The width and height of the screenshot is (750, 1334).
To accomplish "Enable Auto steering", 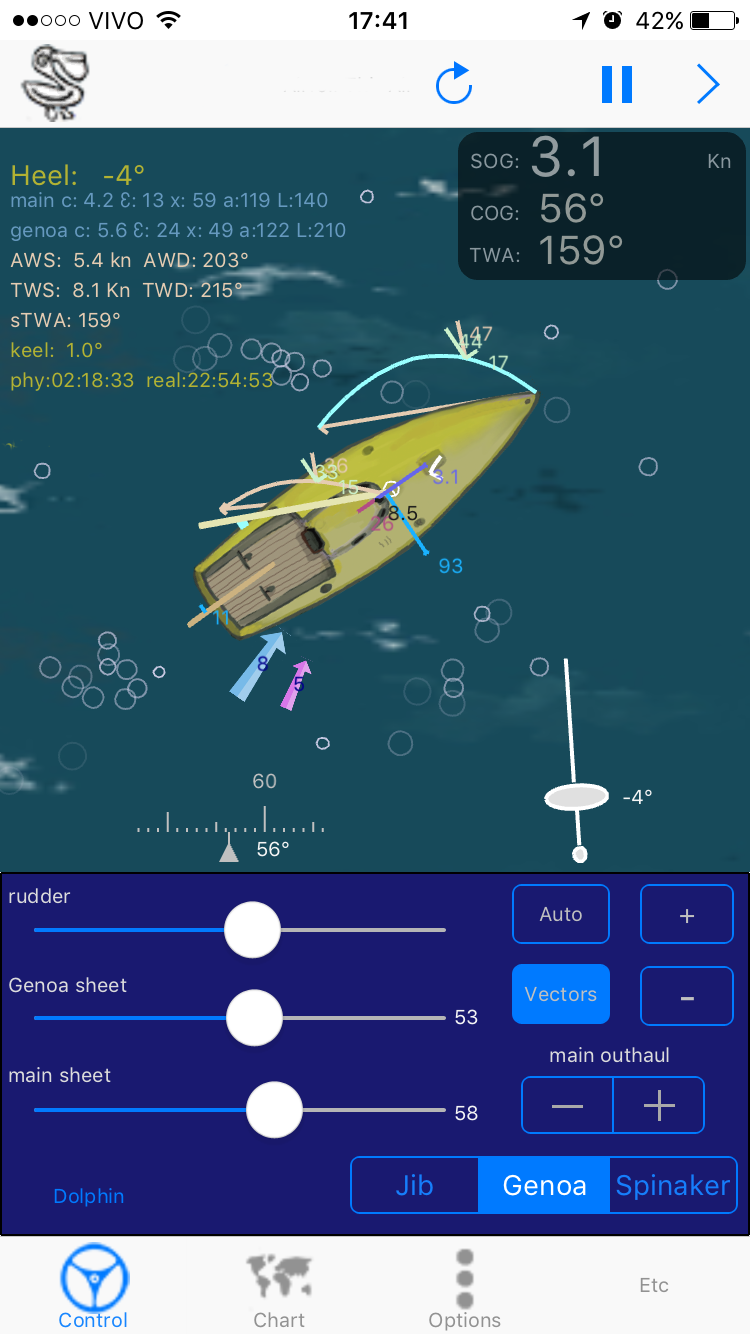I will 561,914.
